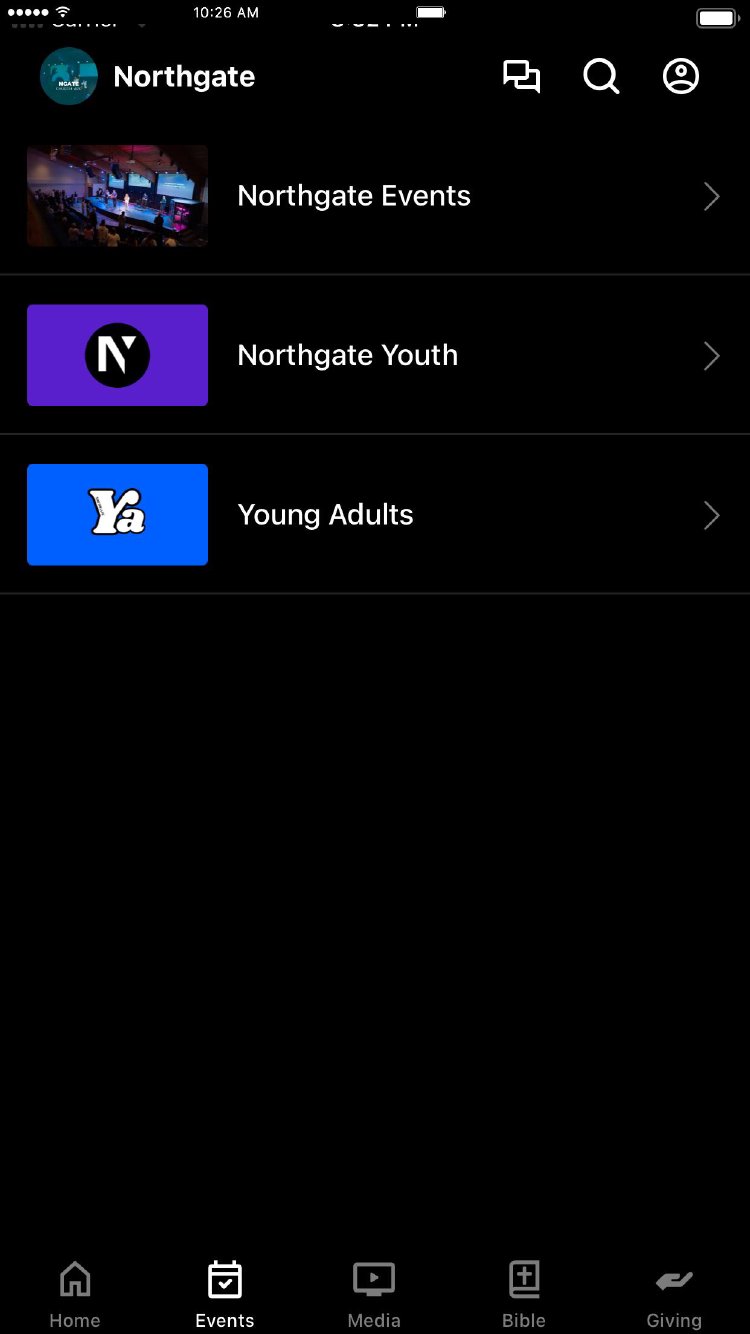Open the user profile icon
Viewport: 750px width, 1334px height.
click(x=681, y=77)
